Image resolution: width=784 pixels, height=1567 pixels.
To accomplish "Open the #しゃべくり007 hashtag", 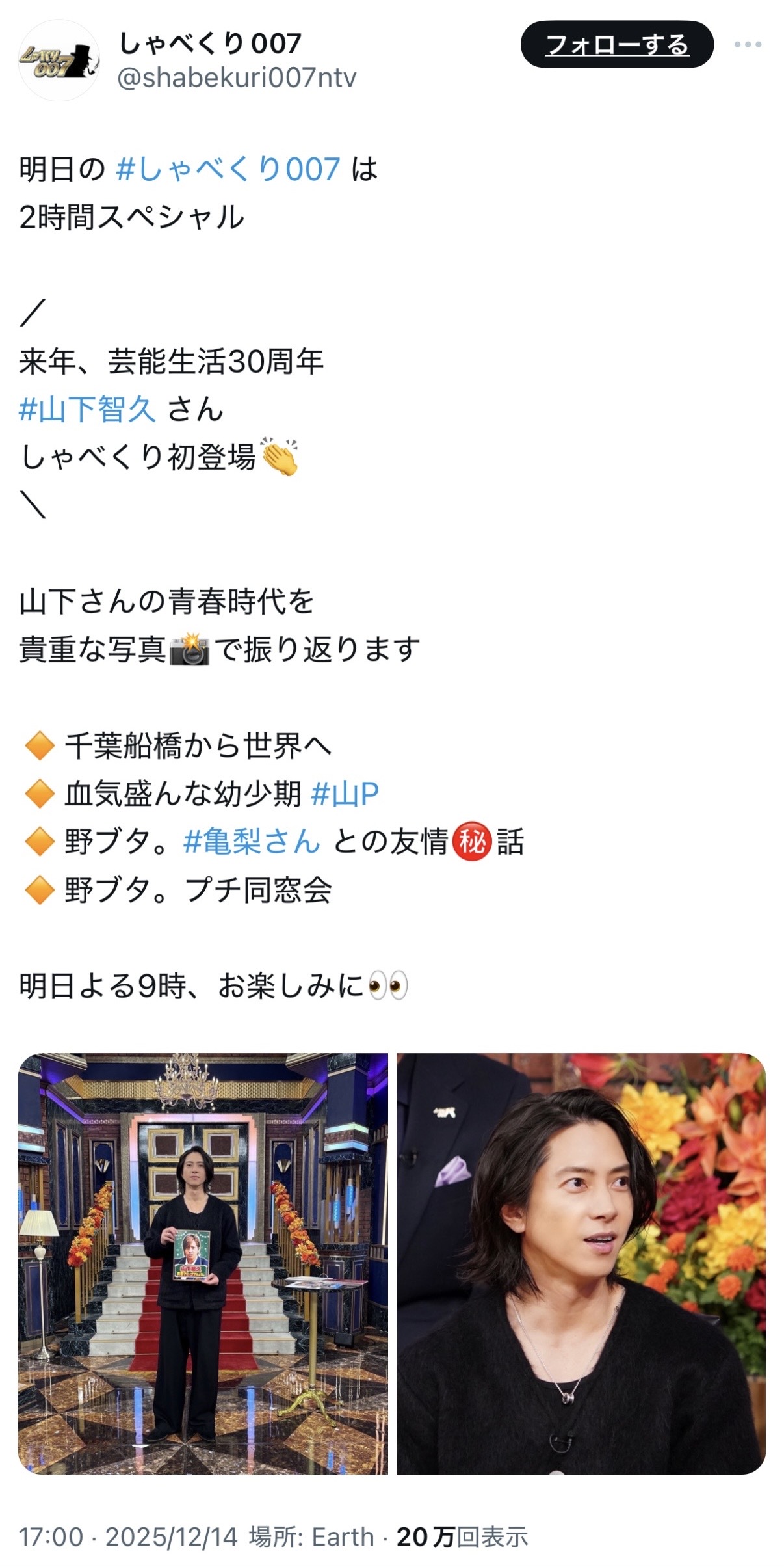I will point(228,169).
